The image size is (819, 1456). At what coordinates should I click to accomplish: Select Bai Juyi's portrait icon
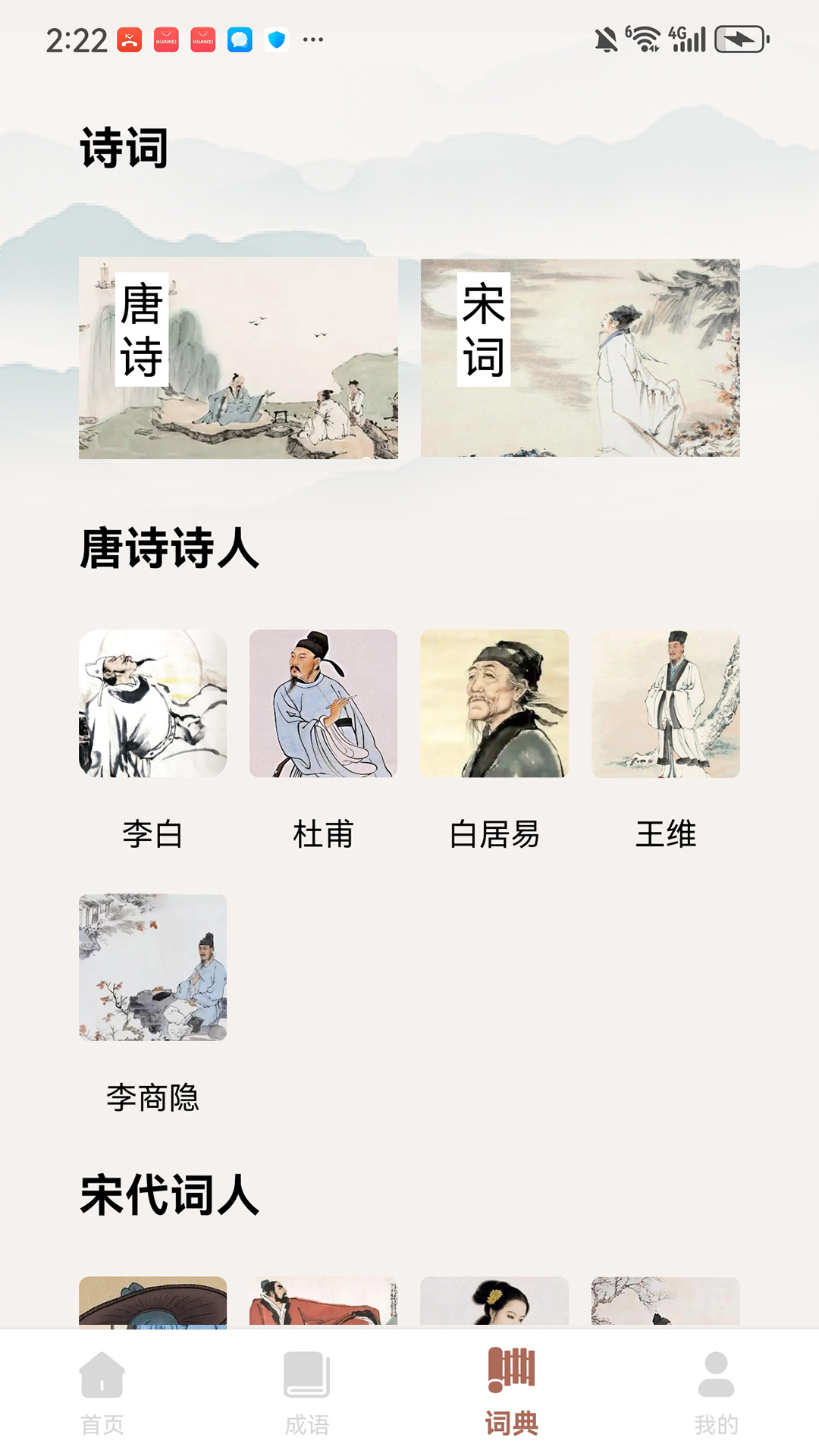tap(494, 704)
